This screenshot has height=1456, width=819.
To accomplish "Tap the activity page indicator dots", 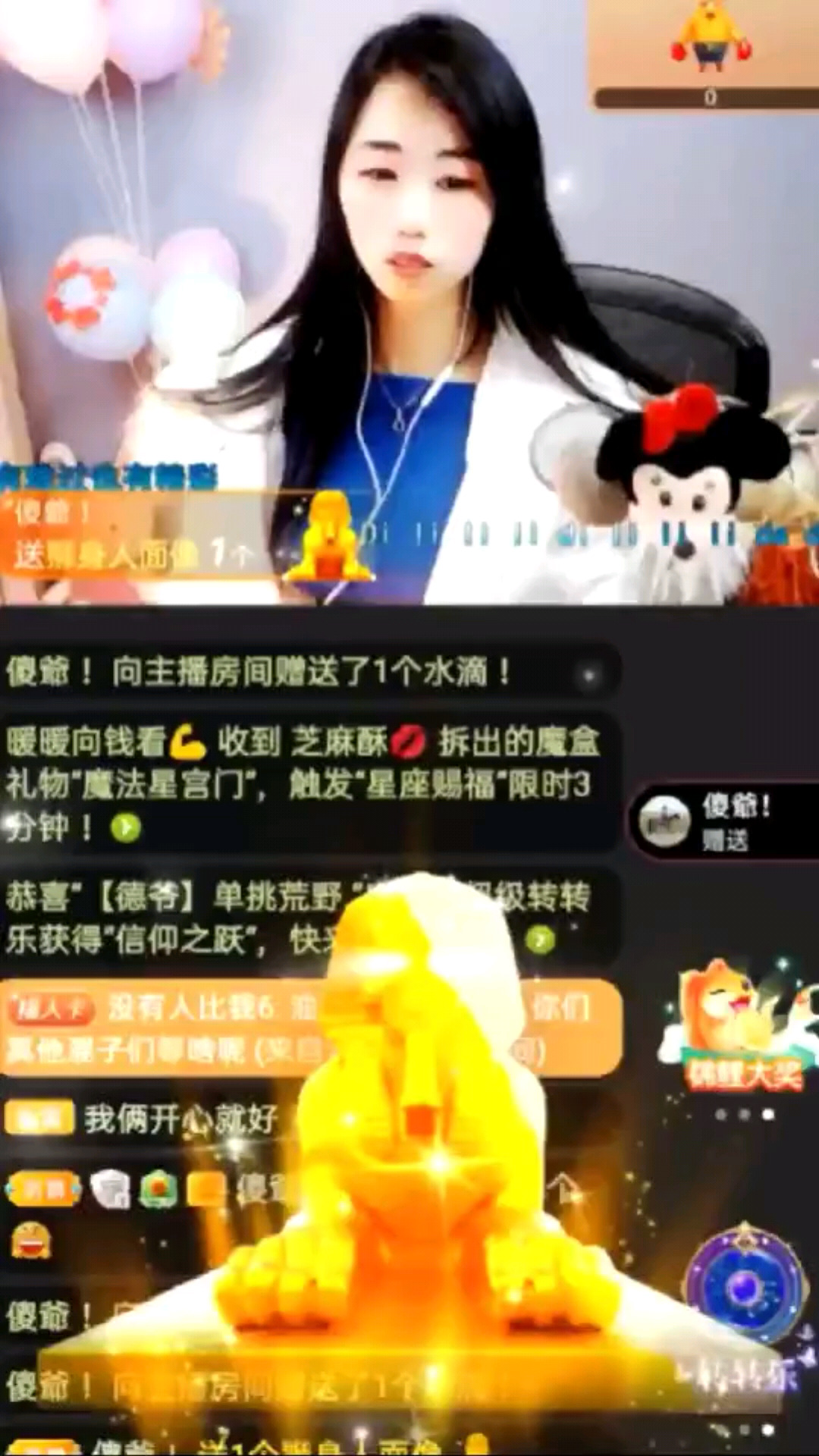I will pyautogui.click(x=744, y=1115).
